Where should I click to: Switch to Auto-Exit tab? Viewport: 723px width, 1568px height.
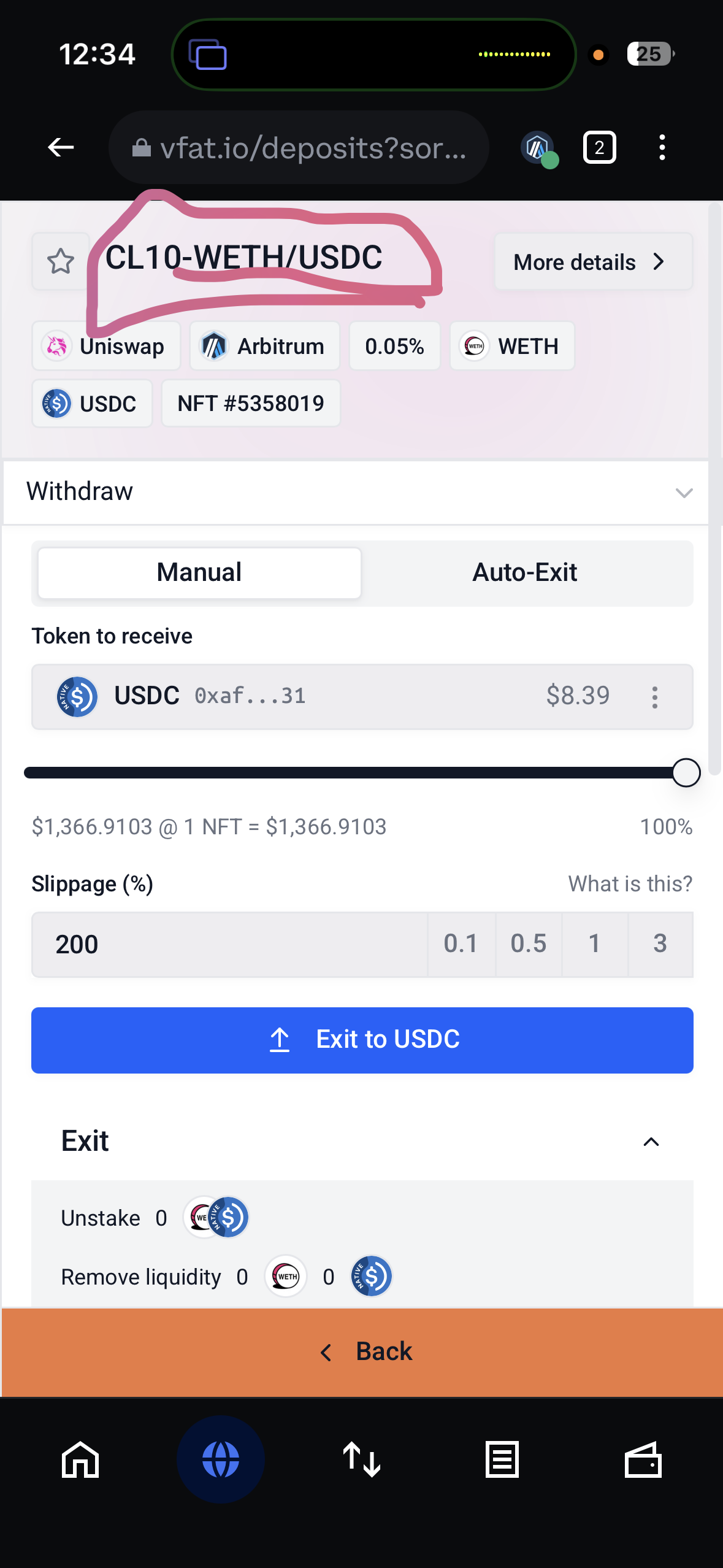pyautogui.click(x=525, y=572)
